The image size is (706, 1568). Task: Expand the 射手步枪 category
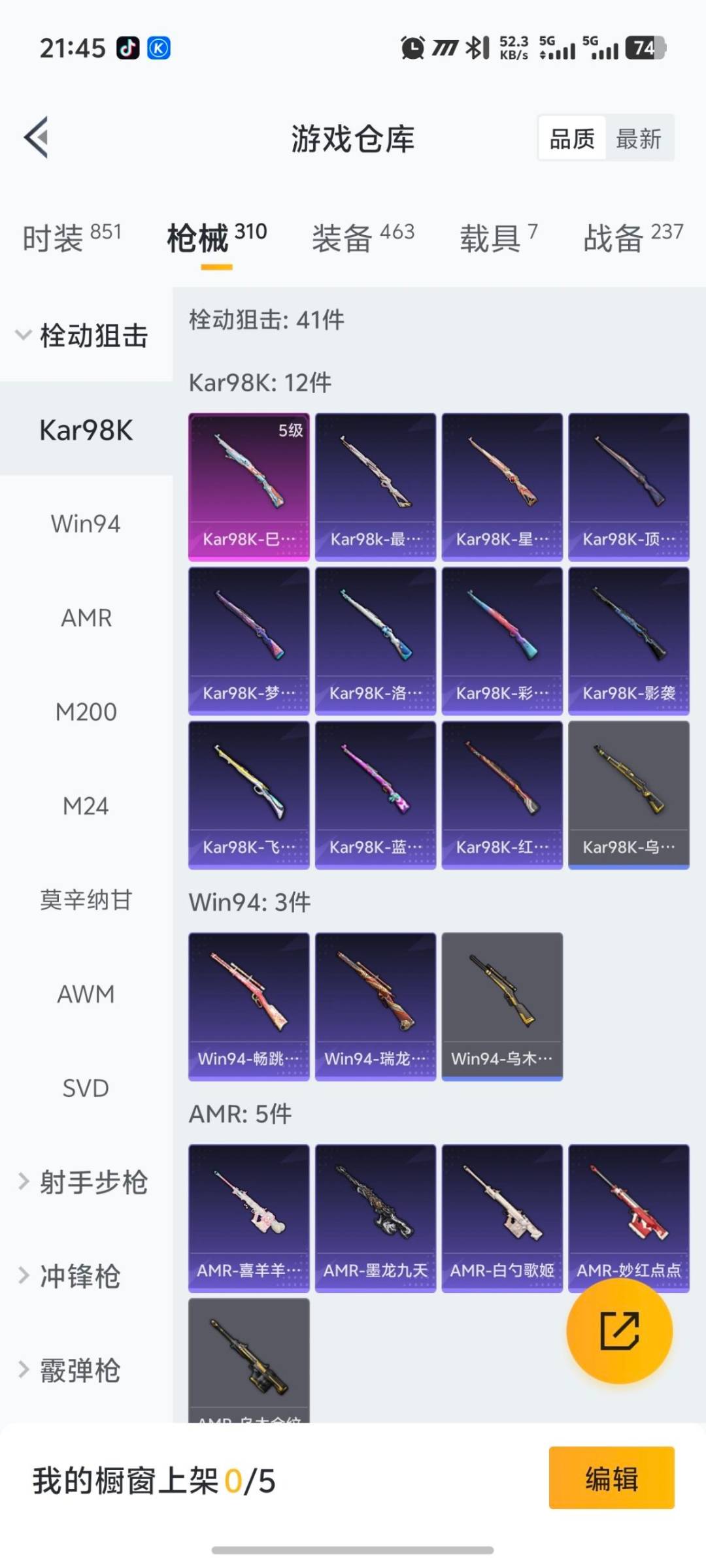coord(85,1182)
